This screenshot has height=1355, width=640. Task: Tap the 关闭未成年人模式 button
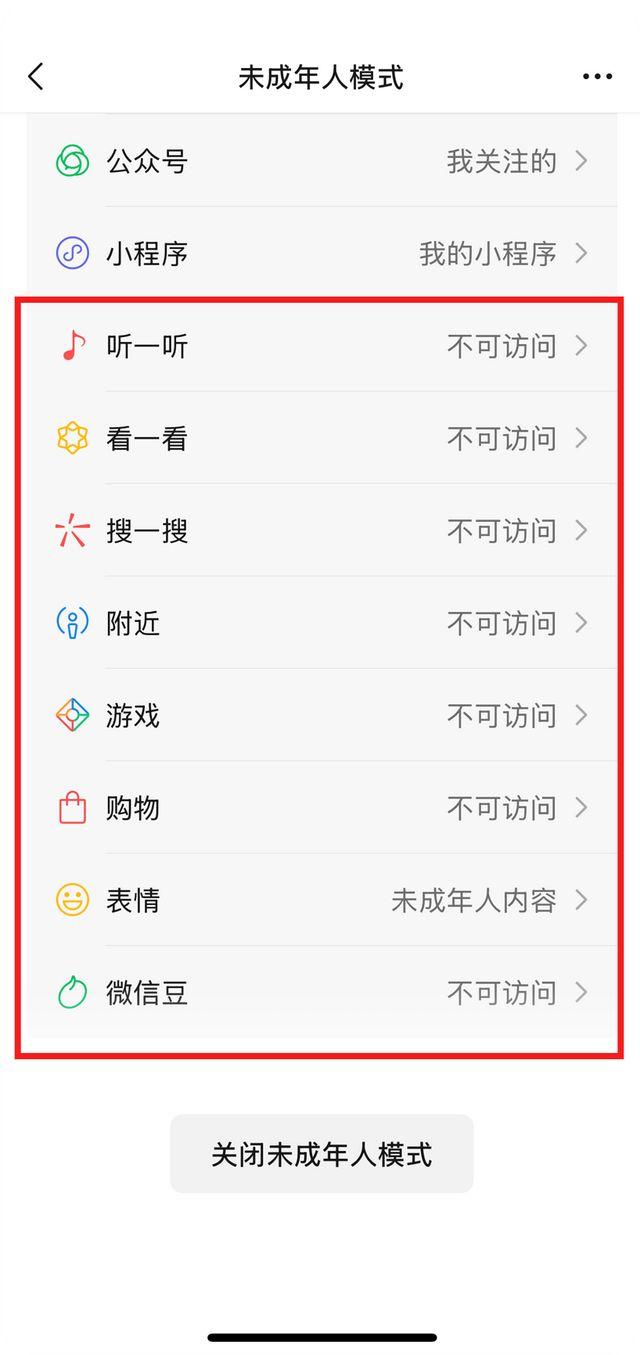tap(321, 1154)
